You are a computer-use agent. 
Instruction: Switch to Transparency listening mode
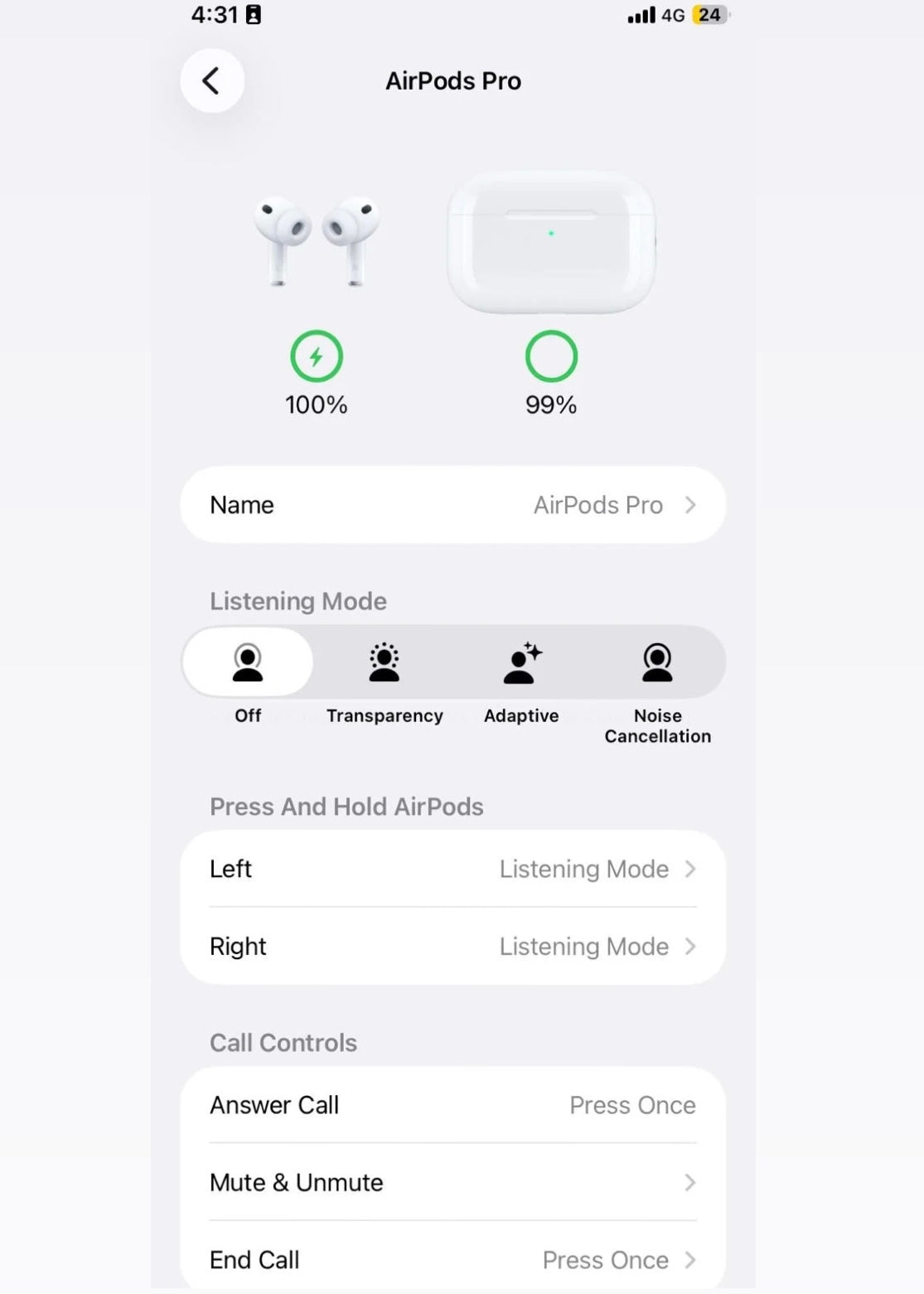pyautogui.click(x=385, y=663)
